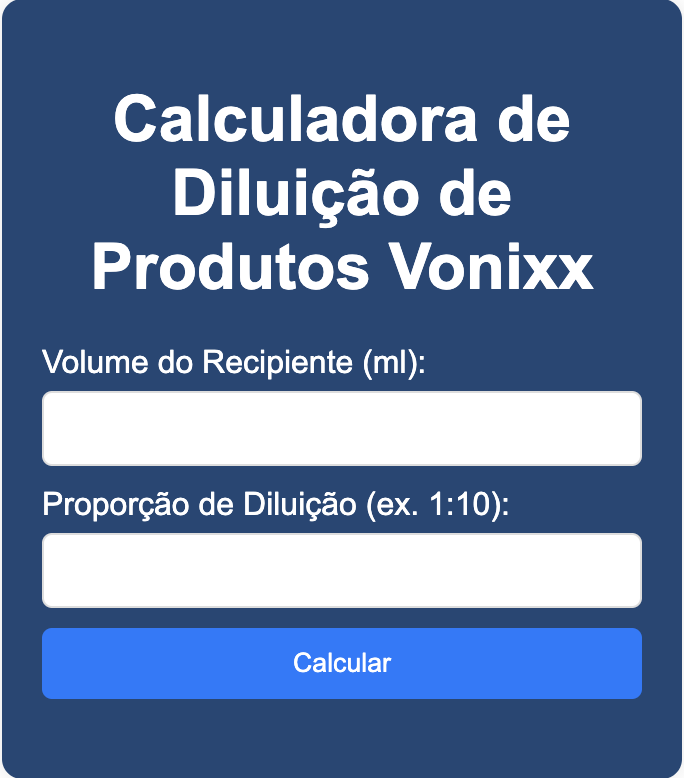Tap the Calcular button
This screenshot has height=778, width=684.
click(341, 663)
